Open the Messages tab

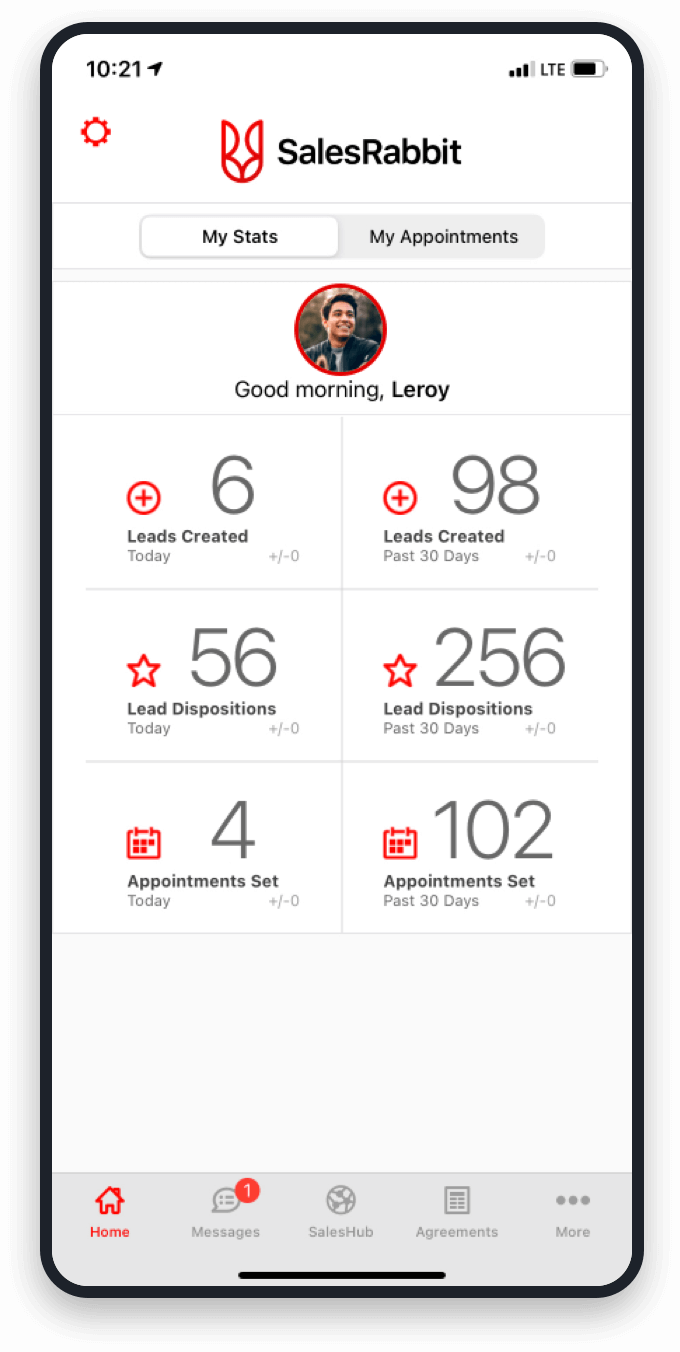click(x=226, y=1212)
